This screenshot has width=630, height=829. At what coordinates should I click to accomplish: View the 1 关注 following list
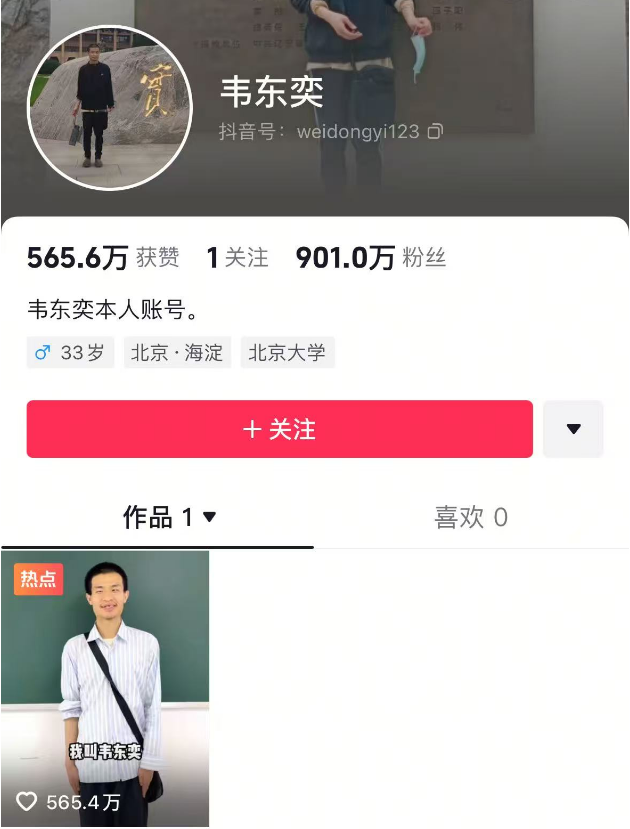(x=237, y=258)
